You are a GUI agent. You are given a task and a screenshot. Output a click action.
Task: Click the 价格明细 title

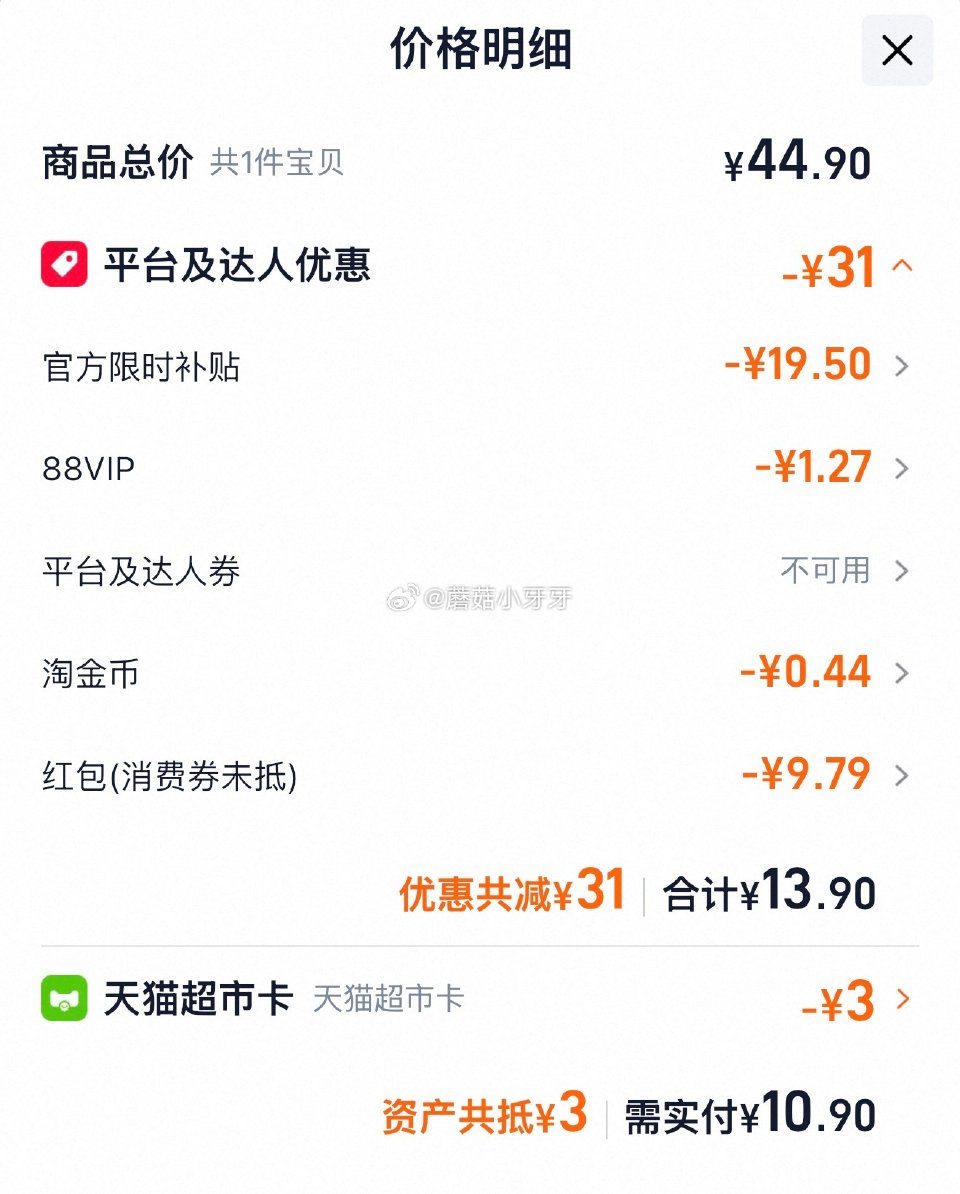[x=480, y=51]
